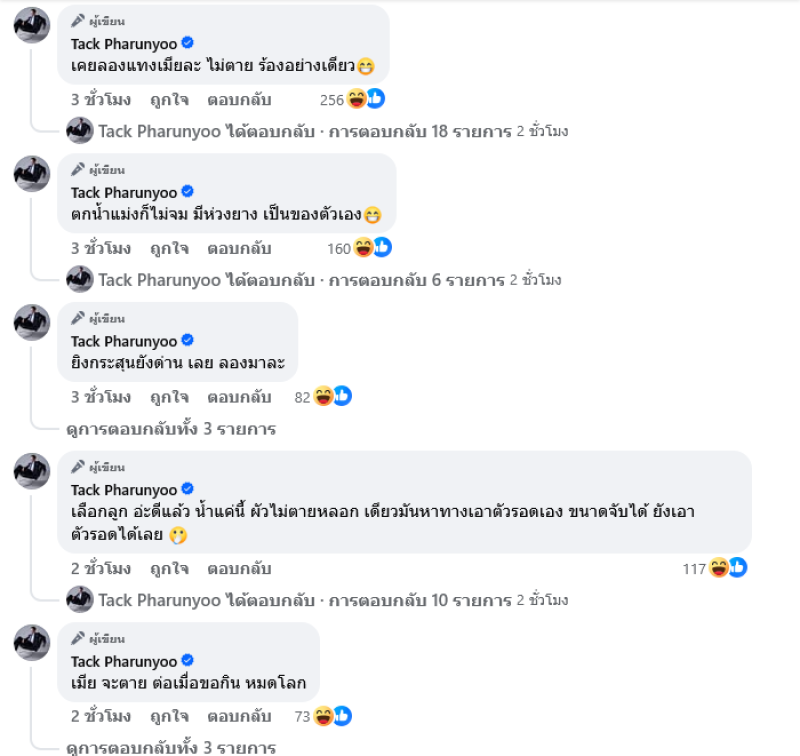This screenshot has height=756, width=800.
Task: Reply to the comment starting "ตกน้ำแม่งก็ไม่จม"
Action: click(x=239, y=248)
